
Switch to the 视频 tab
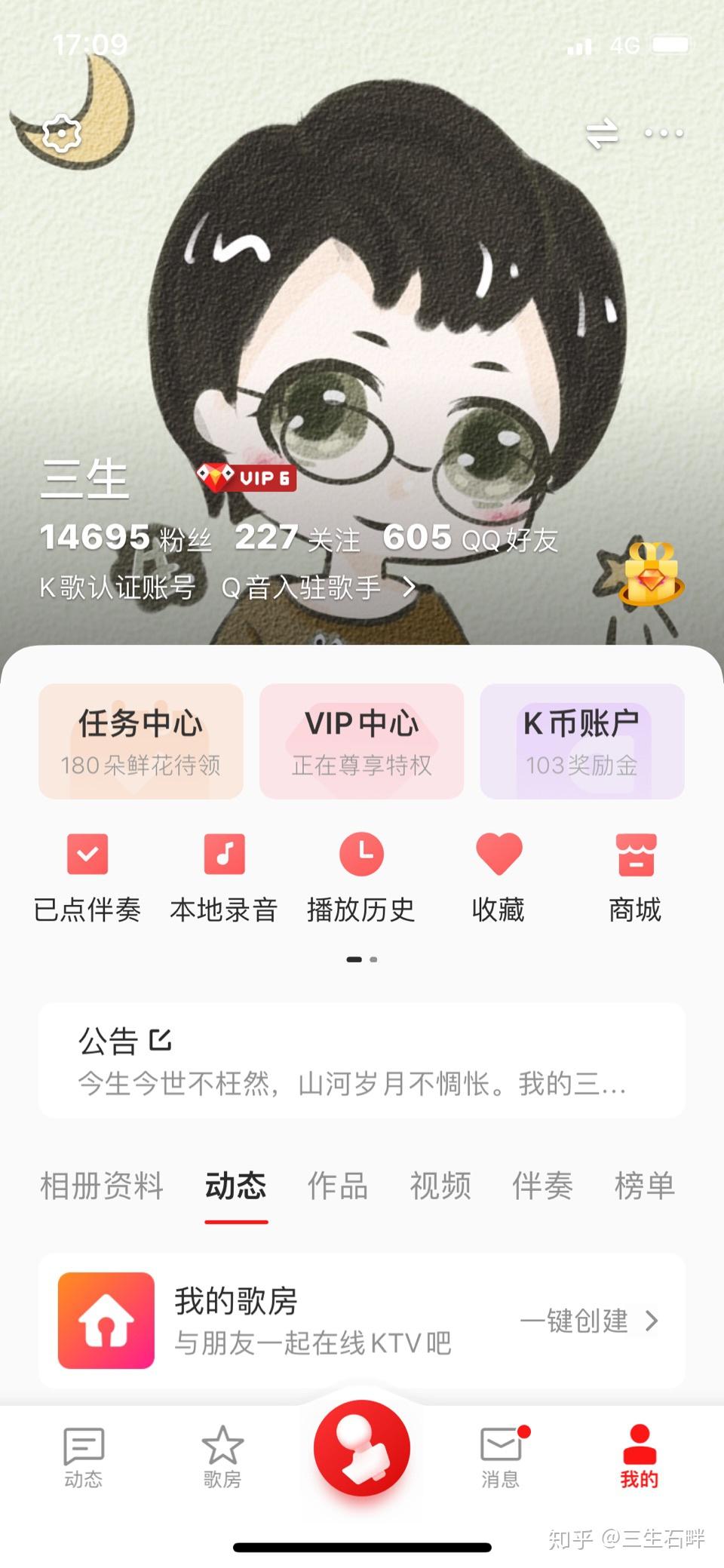tap(440, 1186)
